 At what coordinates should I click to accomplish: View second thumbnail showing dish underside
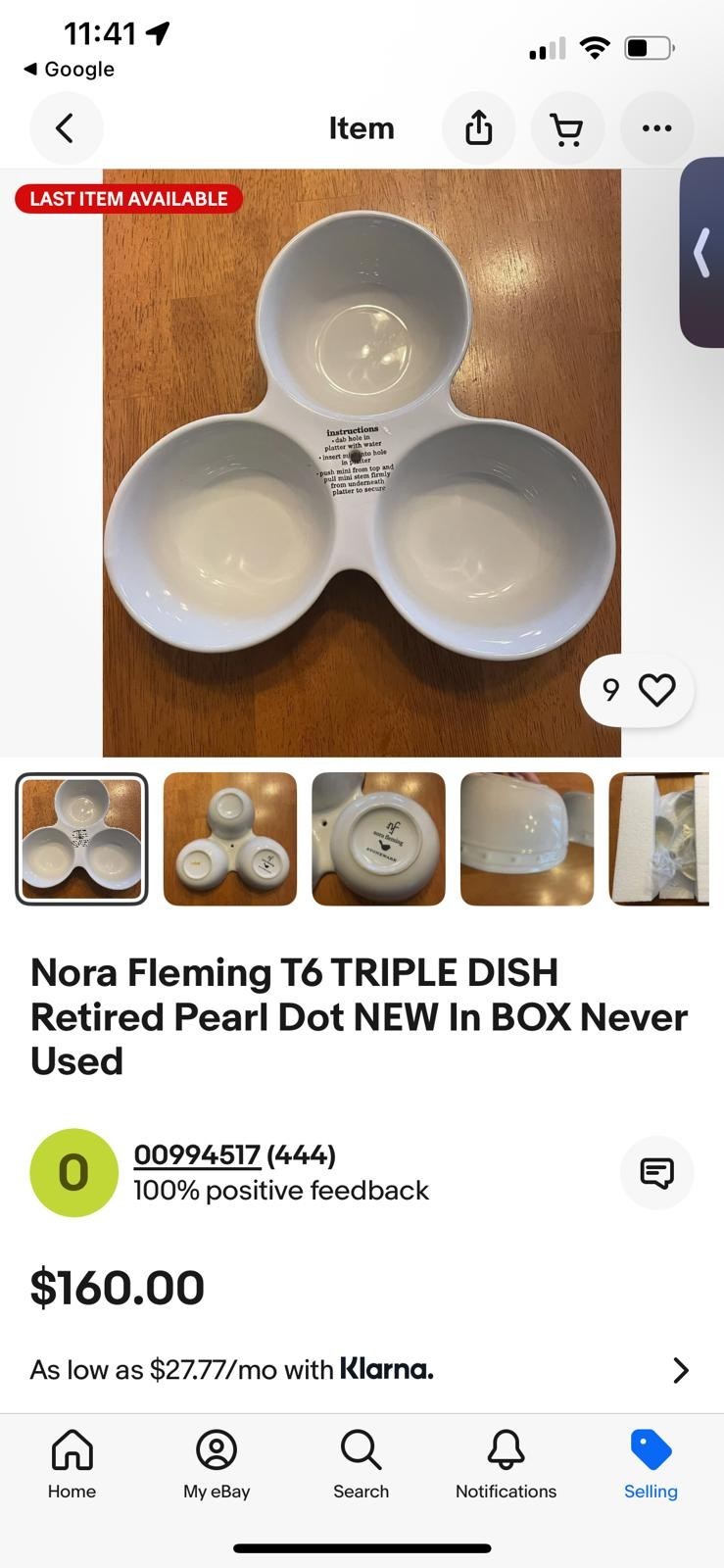(230, 839)
